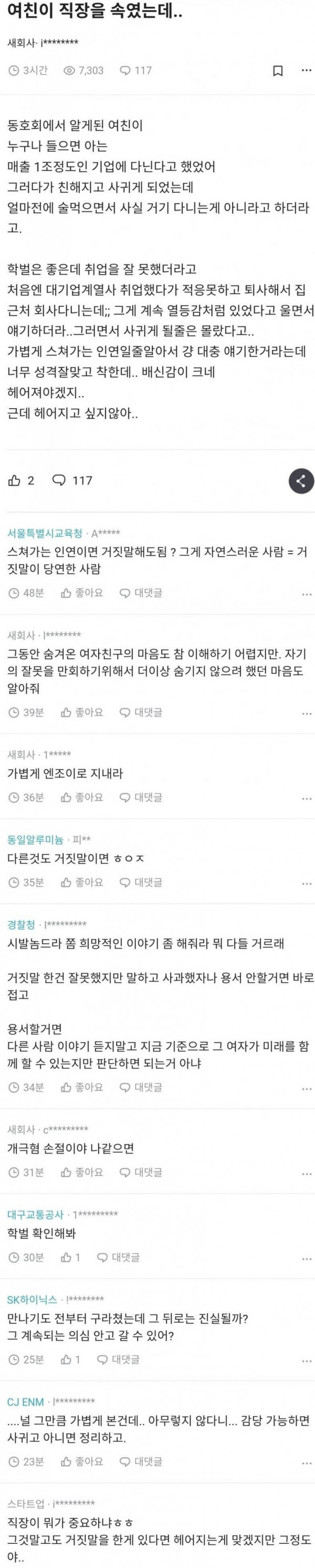This screenshot has height=1568, width=315.
Task: Open options for the 서울특별시교육청 comment
Action: point(307,594)
